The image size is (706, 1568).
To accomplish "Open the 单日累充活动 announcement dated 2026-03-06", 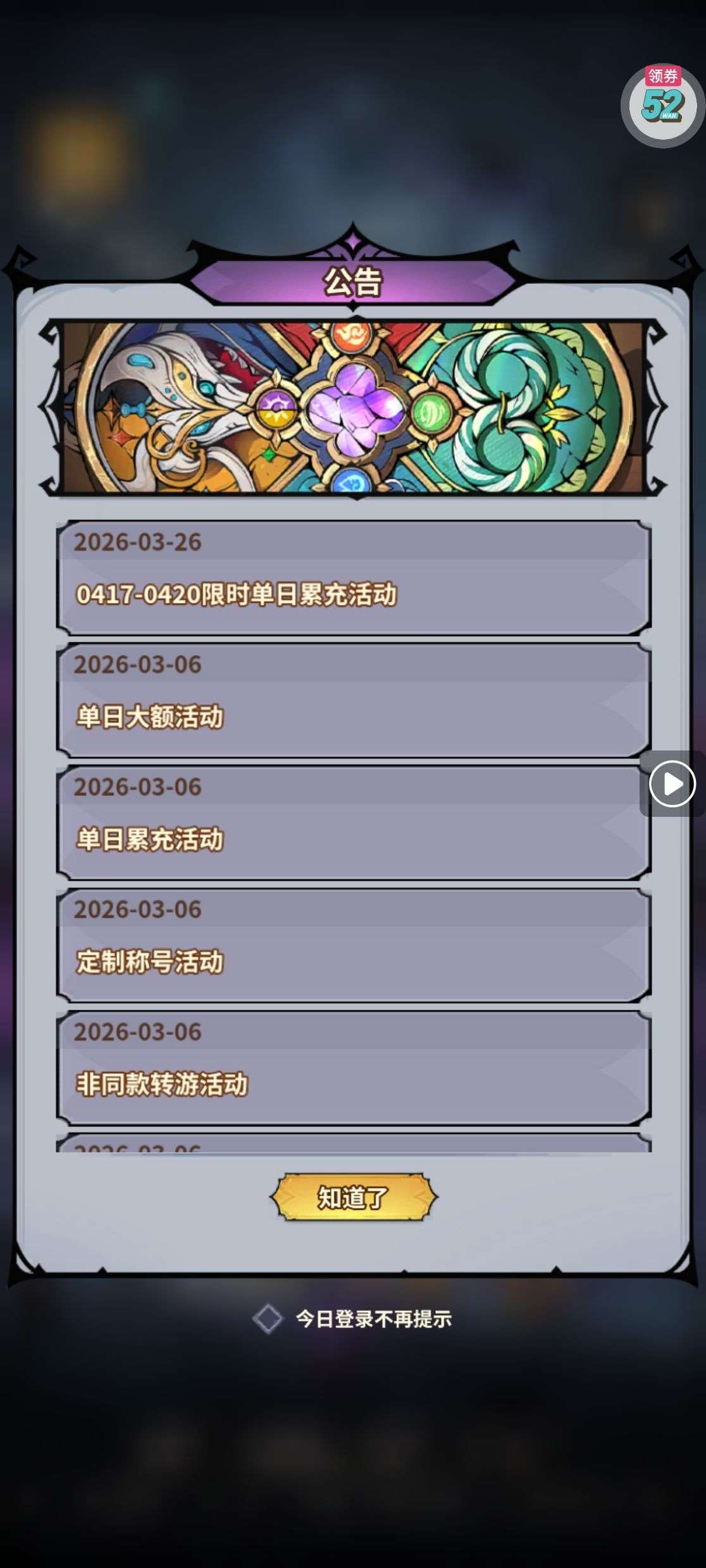I will pyautogui.click(x=353, y=823).
